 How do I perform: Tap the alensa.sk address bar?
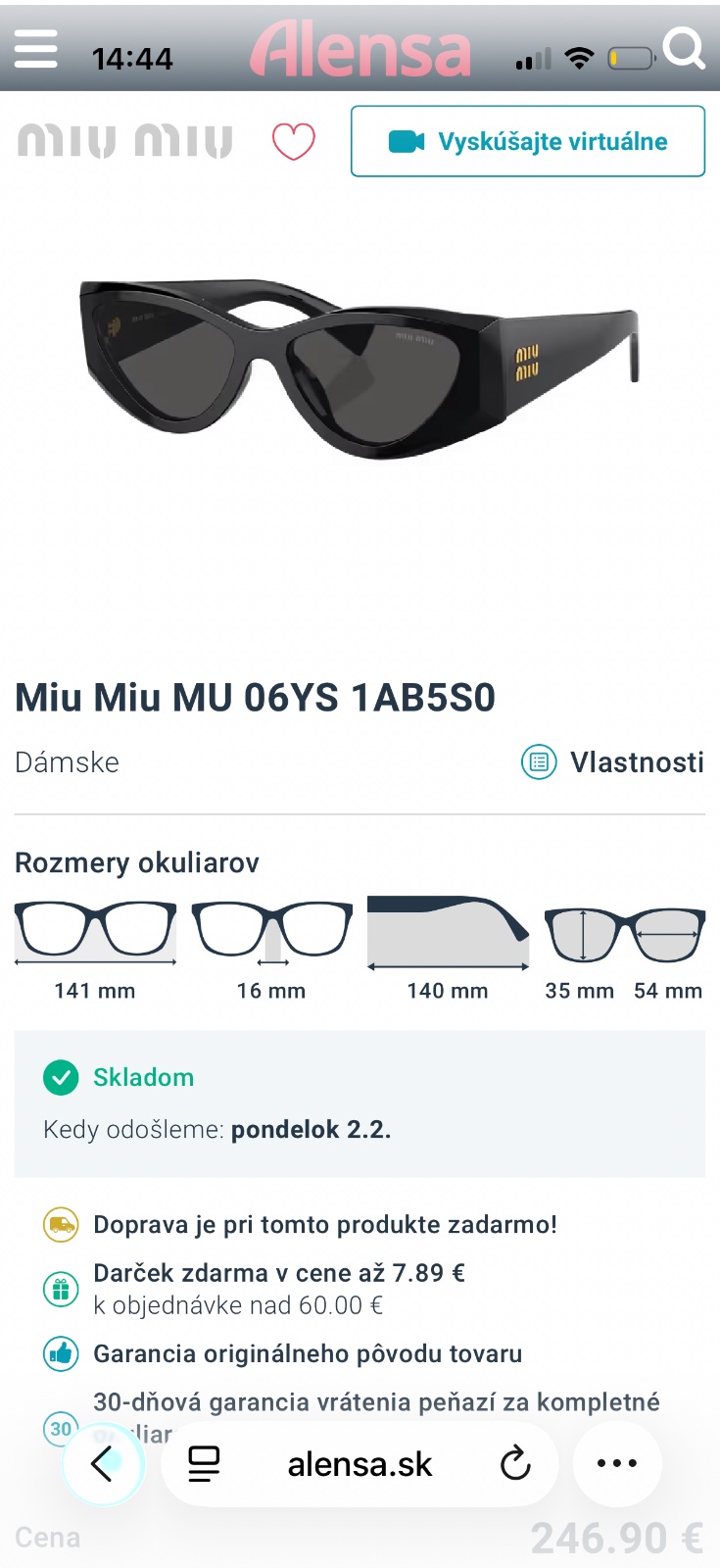tap(360, 1464)
